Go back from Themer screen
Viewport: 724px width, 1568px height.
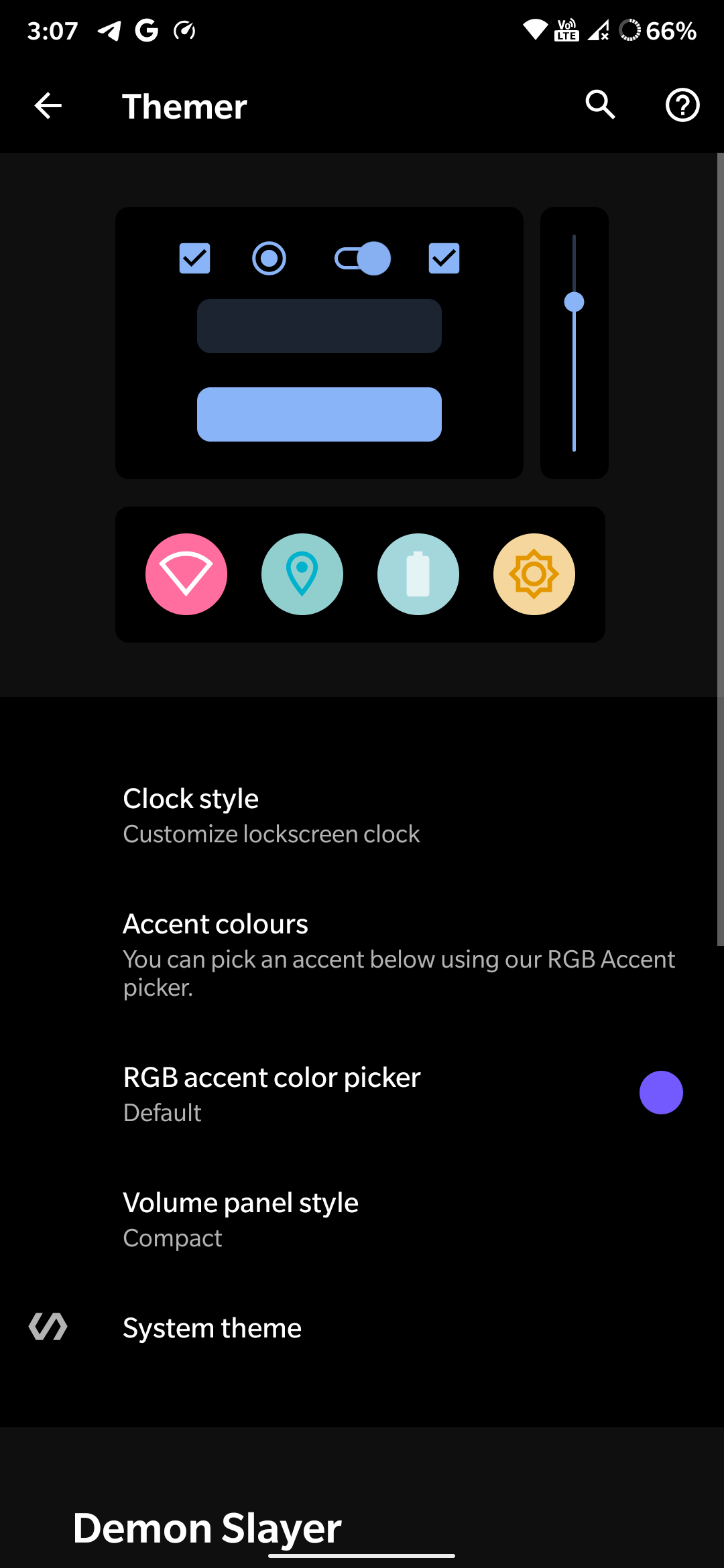click(x=48, y=106)
